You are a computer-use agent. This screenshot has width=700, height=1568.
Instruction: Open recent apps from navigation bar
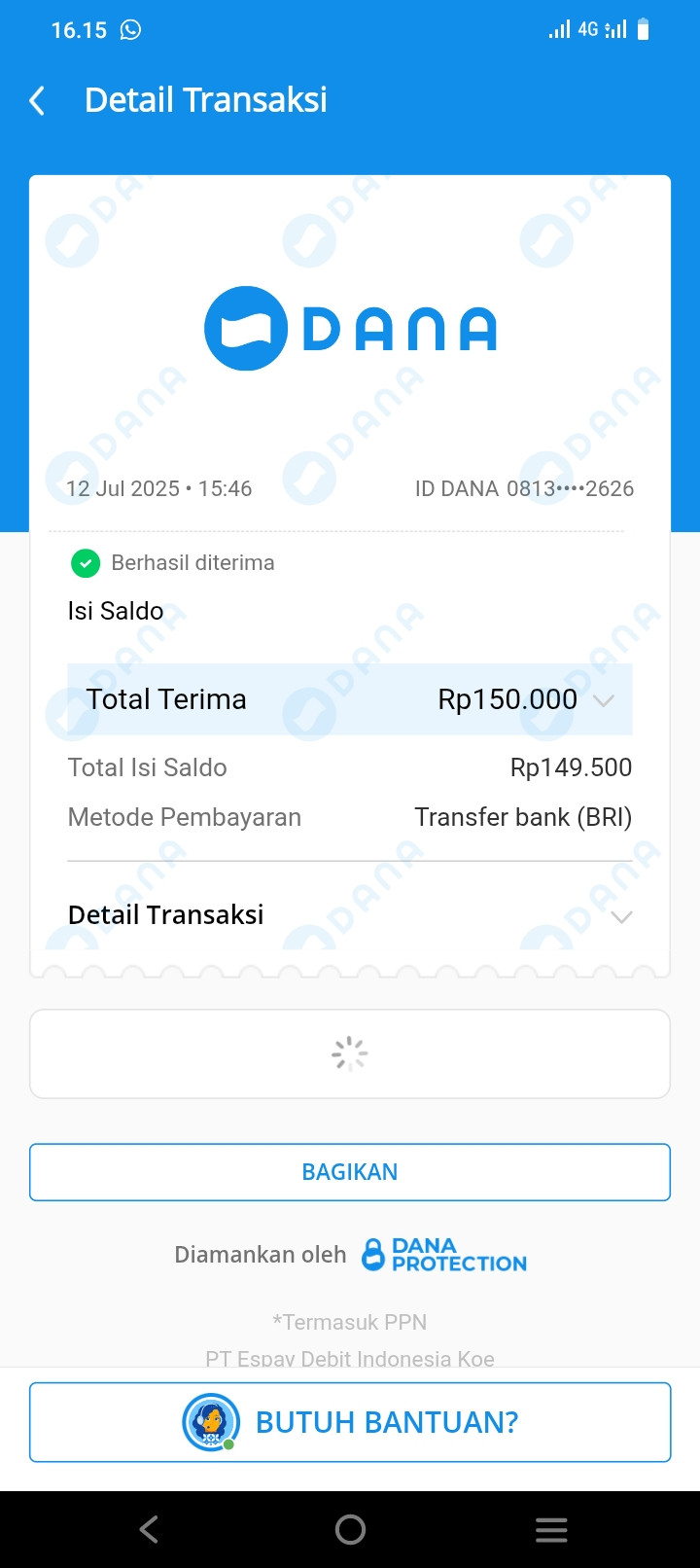point(551,1530)
